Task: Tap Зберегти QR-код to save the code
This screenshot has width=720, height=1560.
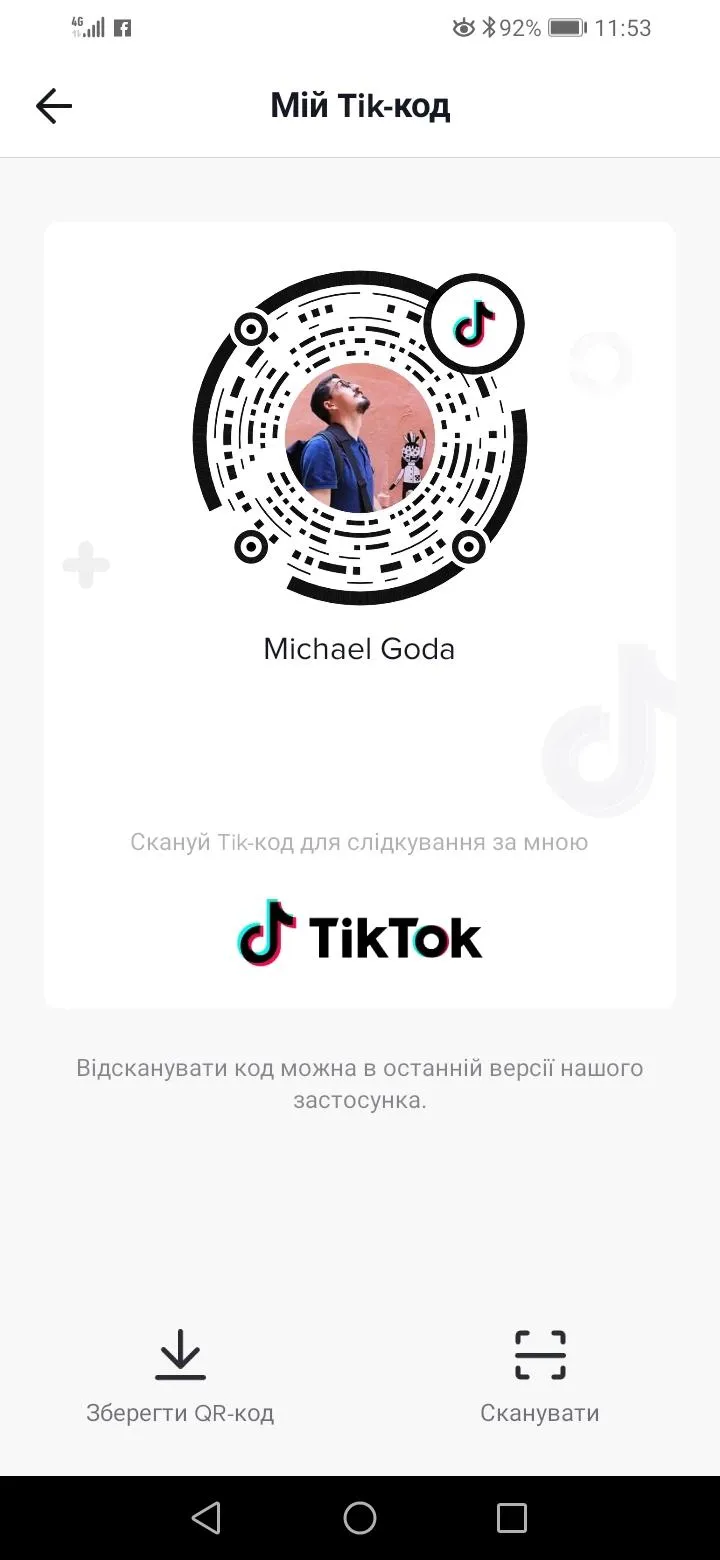Action: coord(180,1376)
